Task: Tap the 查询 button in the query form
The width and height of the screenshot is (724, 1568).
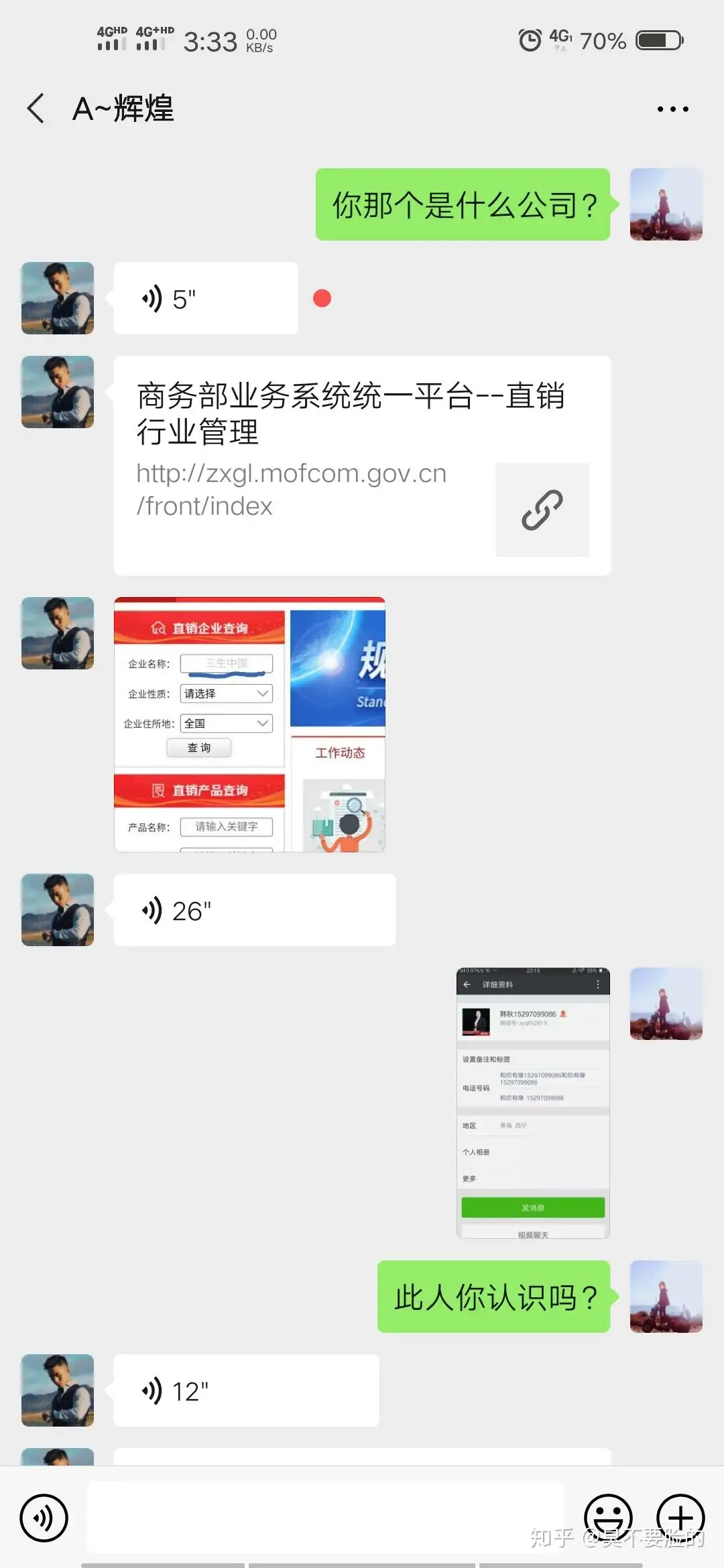Action: [199, 747]
